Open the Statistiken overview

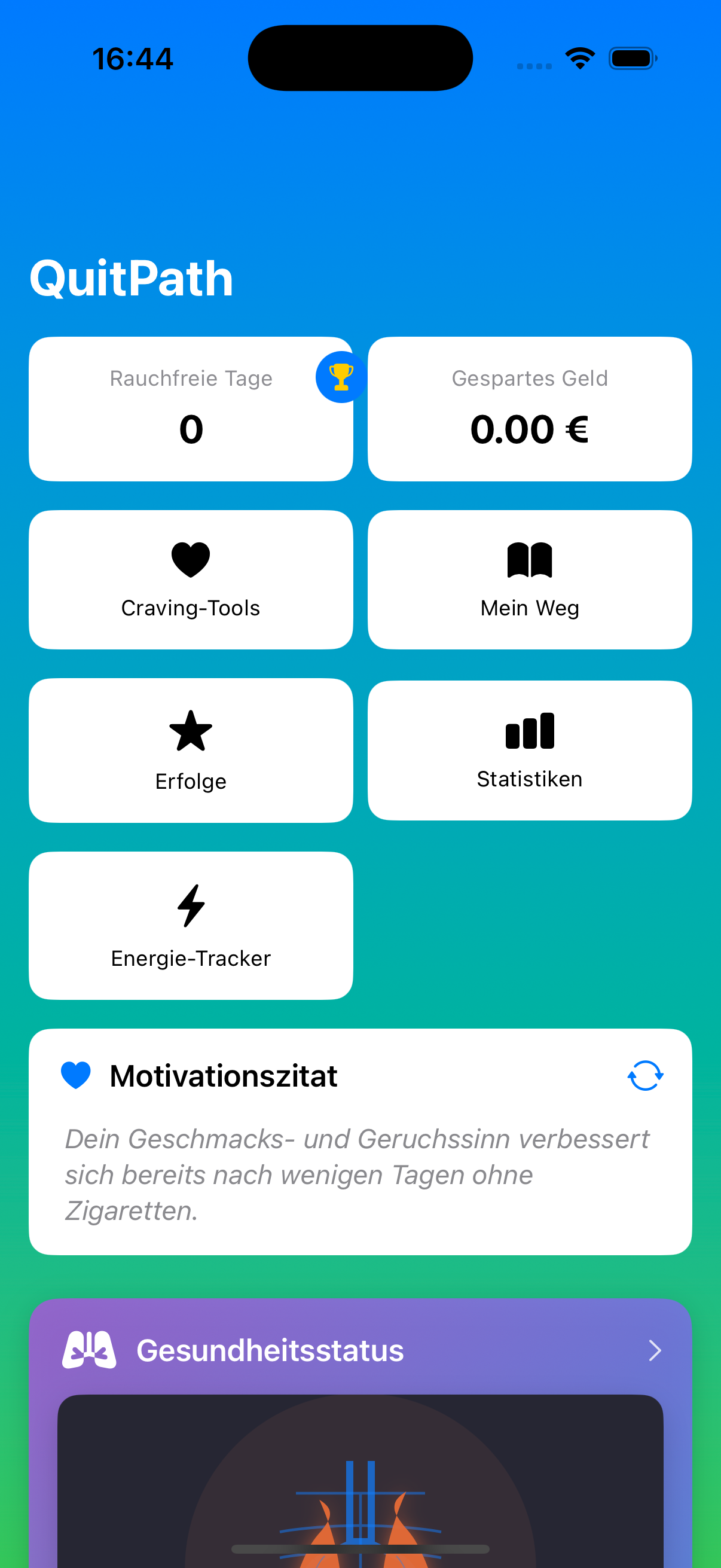528,751
